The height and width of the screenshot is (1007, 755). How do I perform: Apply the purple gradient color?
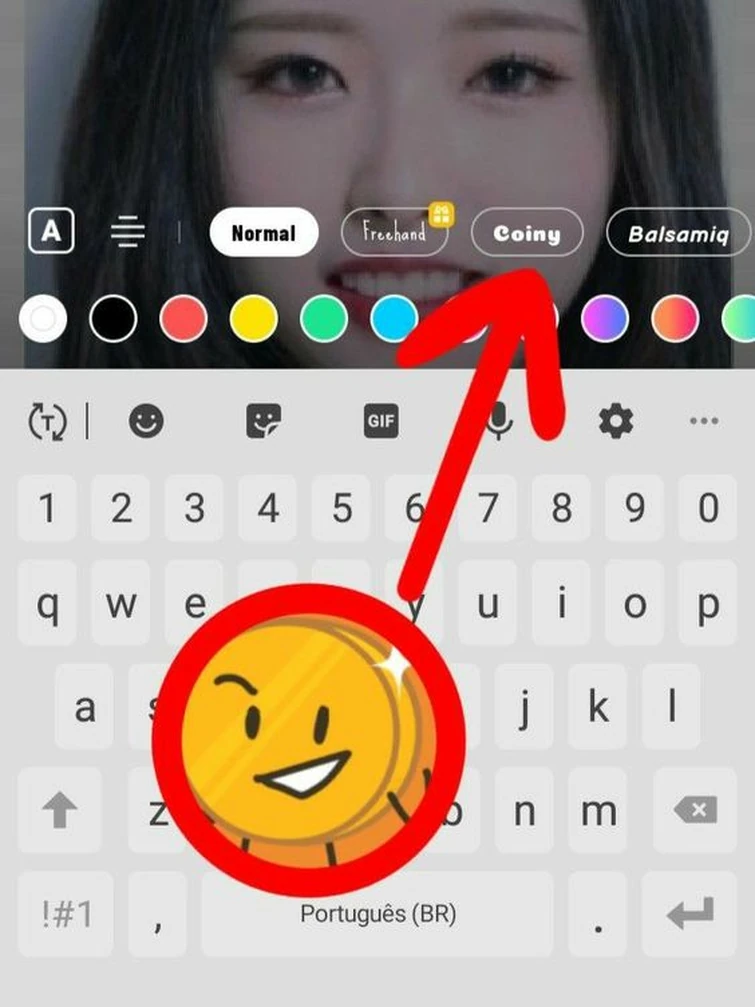tap(604, 320)
